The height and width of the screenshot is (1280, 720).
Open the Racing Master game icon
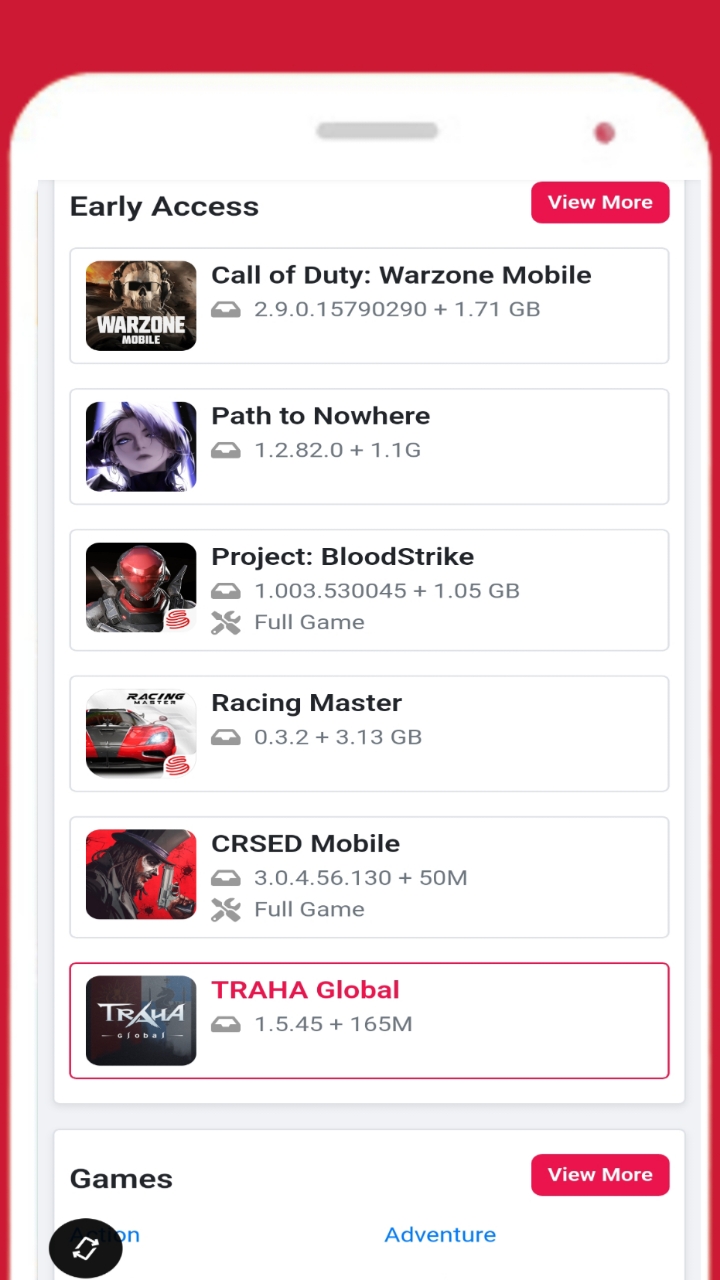coord(140,733)
